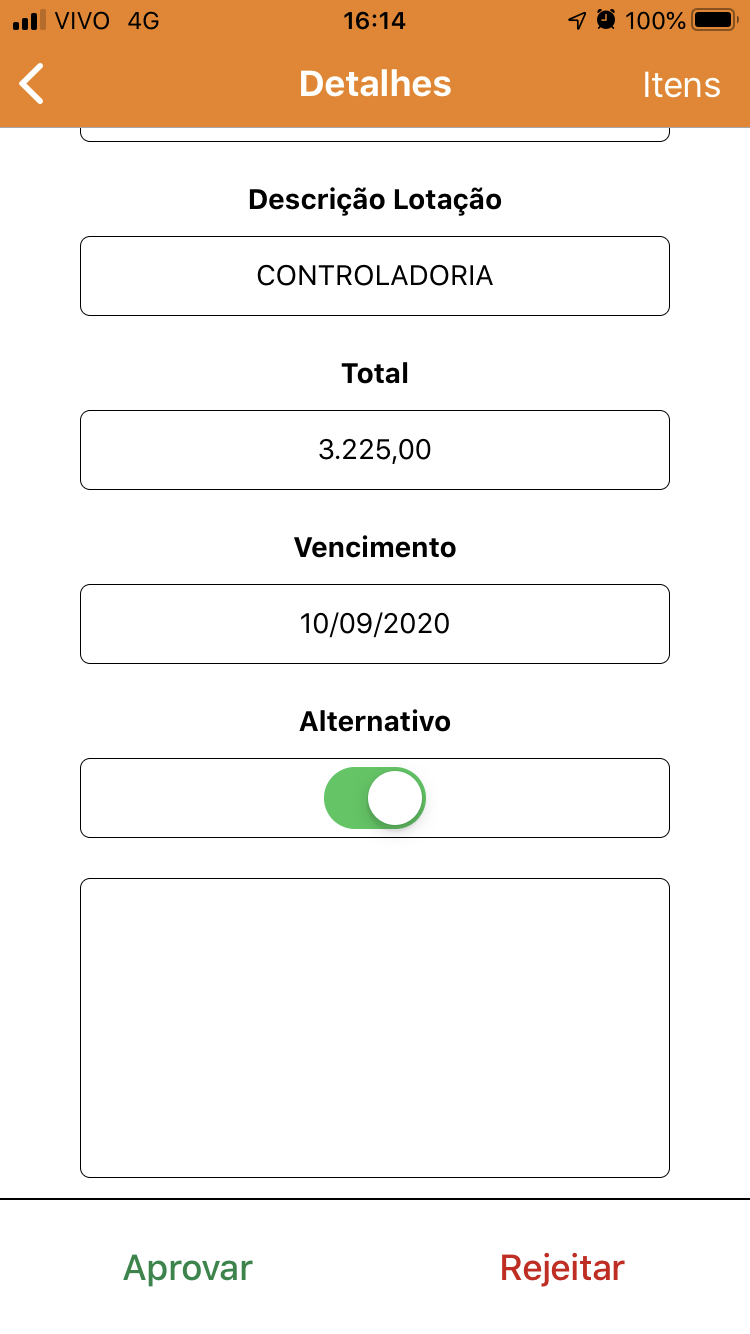This screenshot has height=1334, width=750.
Task: Tap the Vencimento date field
Action: pos(375,624)
